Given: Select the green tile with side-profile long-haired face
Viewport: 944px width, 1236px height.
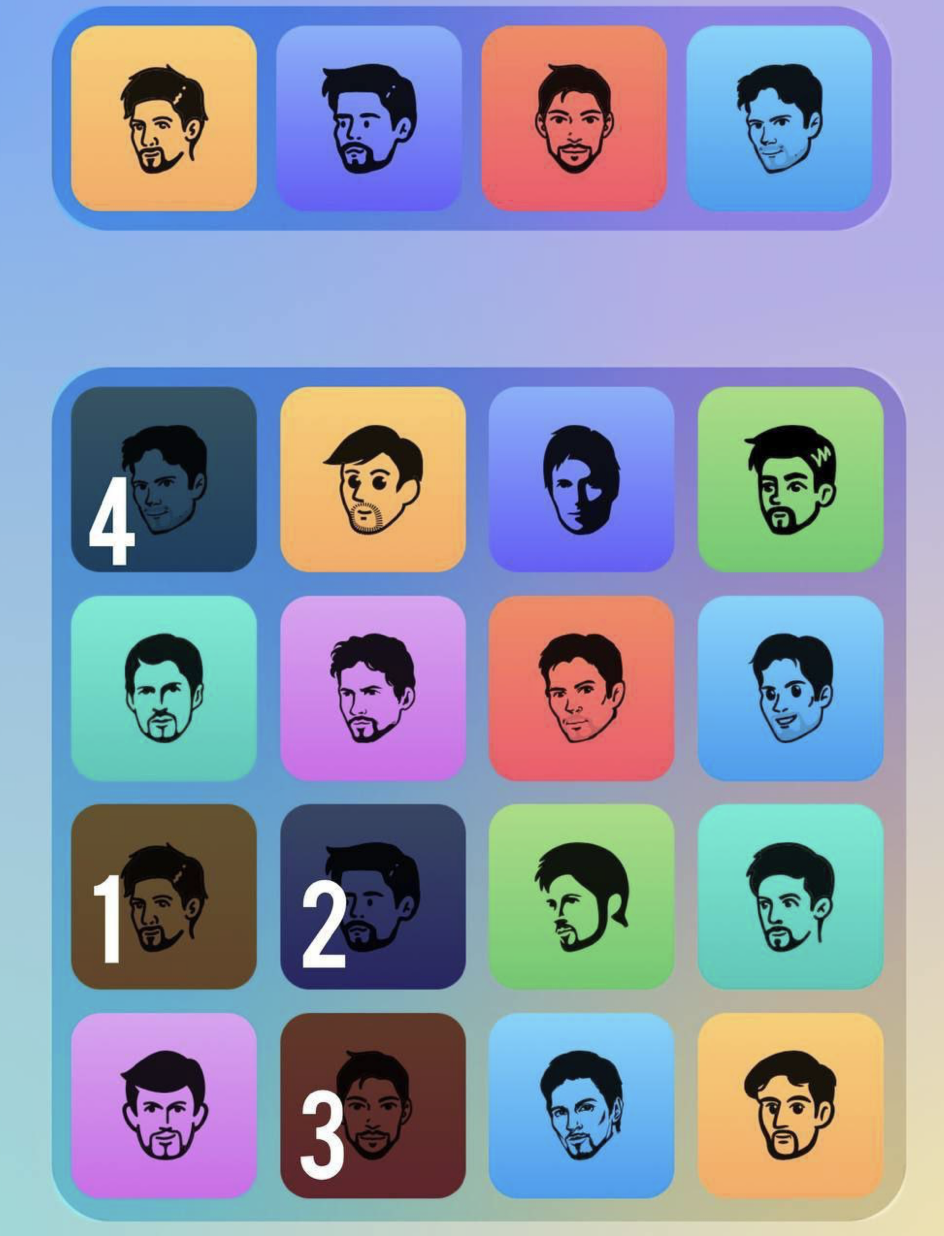Looking at the screenshot, I should 581,896.
